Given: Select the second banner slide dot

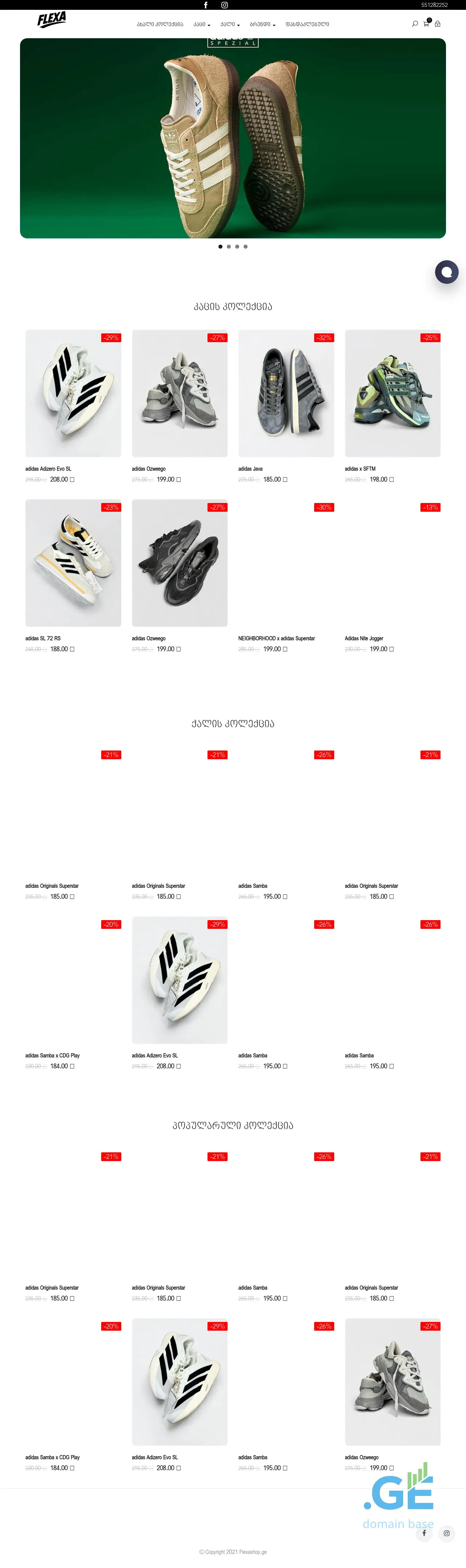Looking at the screenshot, I should [228, 246].
